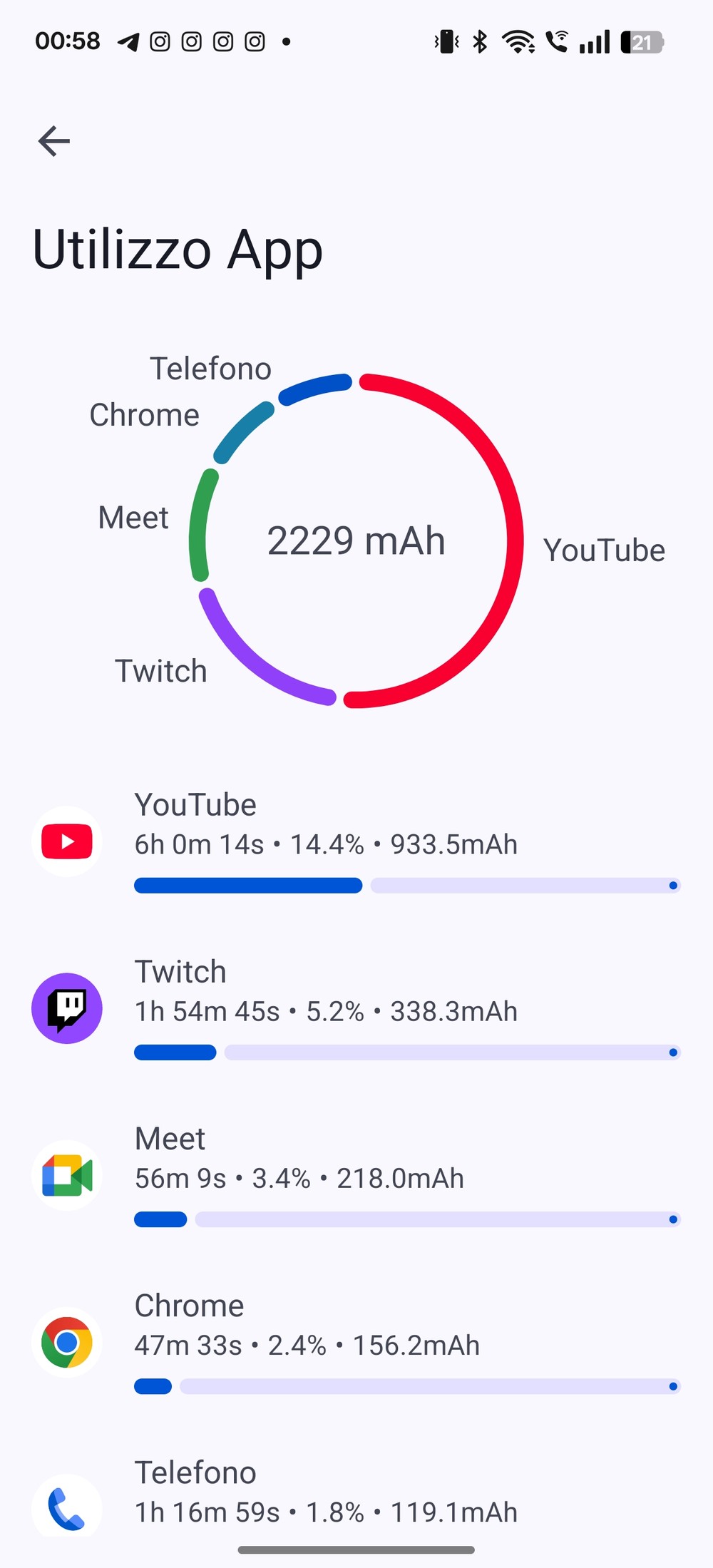View Chrome usage details
The height and width of the screenshot is (1568, 713).
coord(356,1342)
